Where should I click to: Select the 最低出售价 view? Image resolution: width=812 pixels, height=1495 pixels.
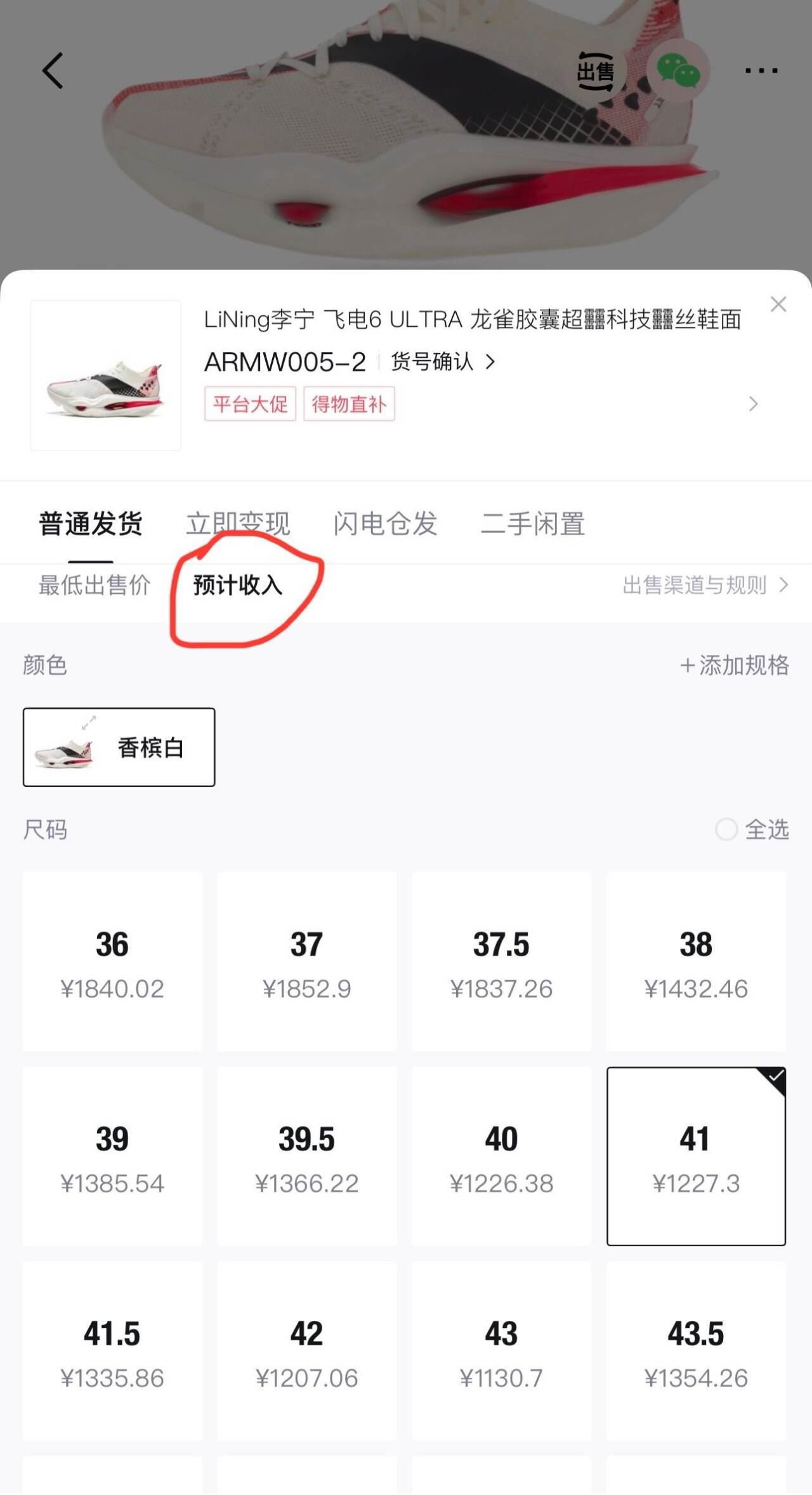(95, 585)
